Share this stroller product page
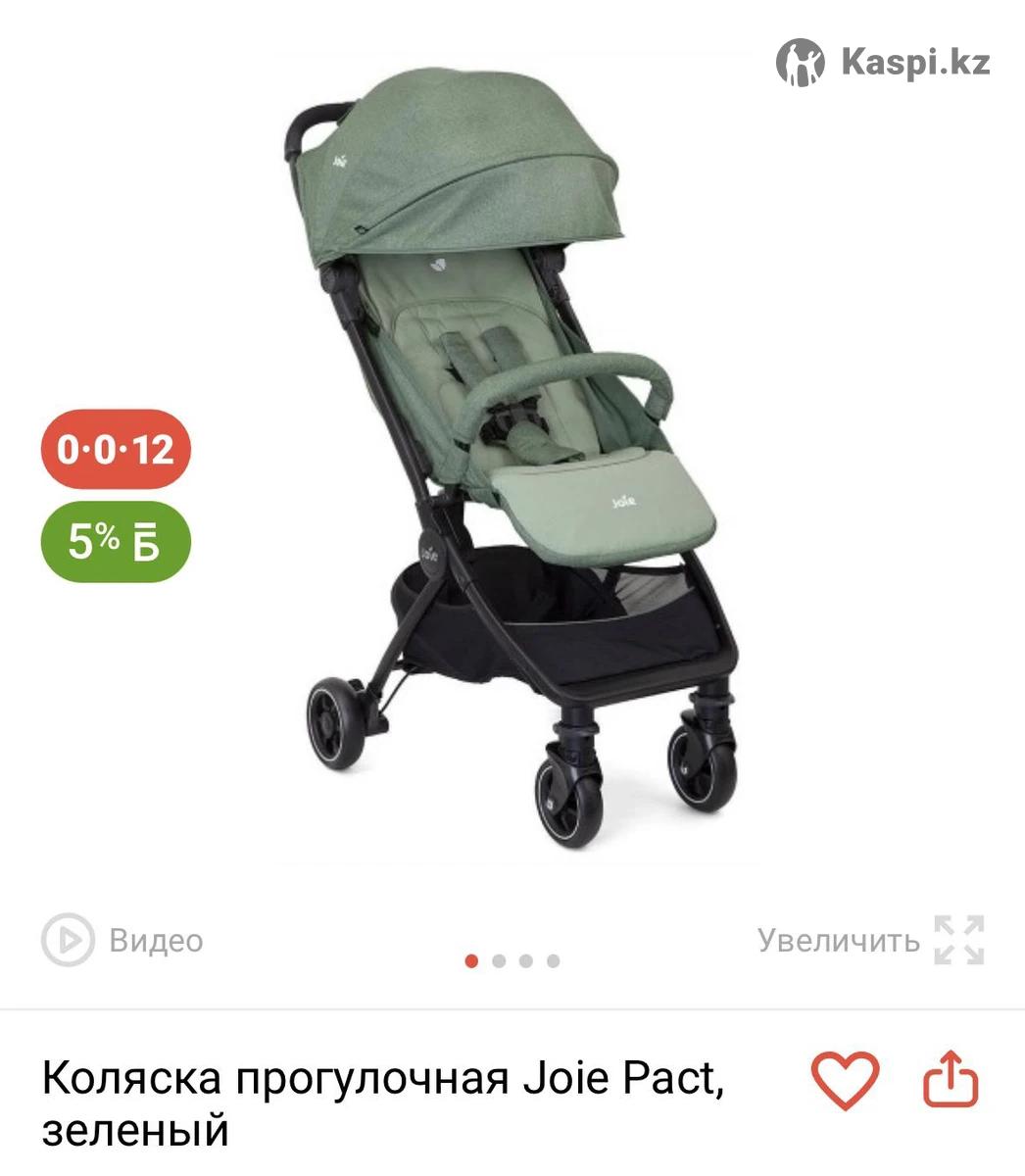 click(x=951, y=1080)
